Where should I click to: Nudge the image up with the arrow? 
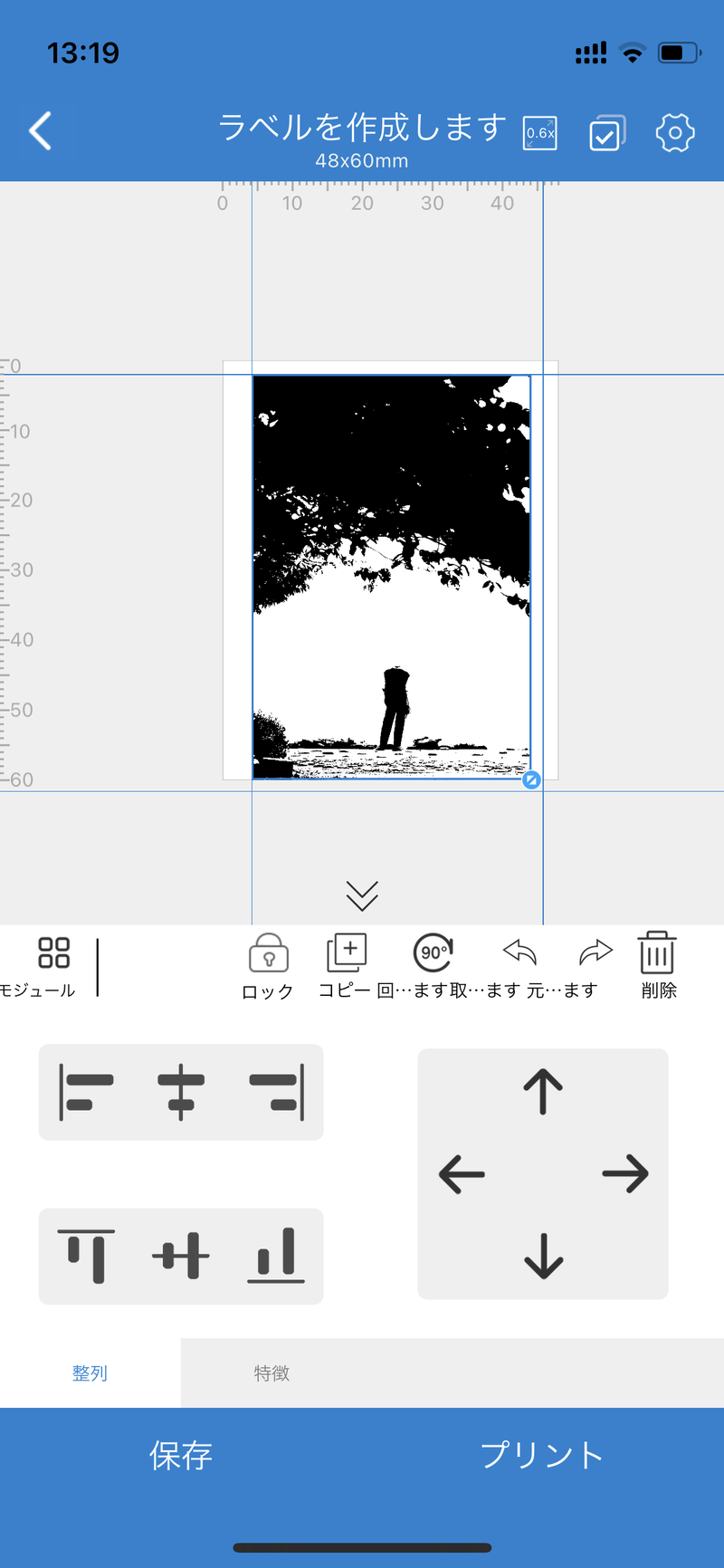click(543, 1092)
